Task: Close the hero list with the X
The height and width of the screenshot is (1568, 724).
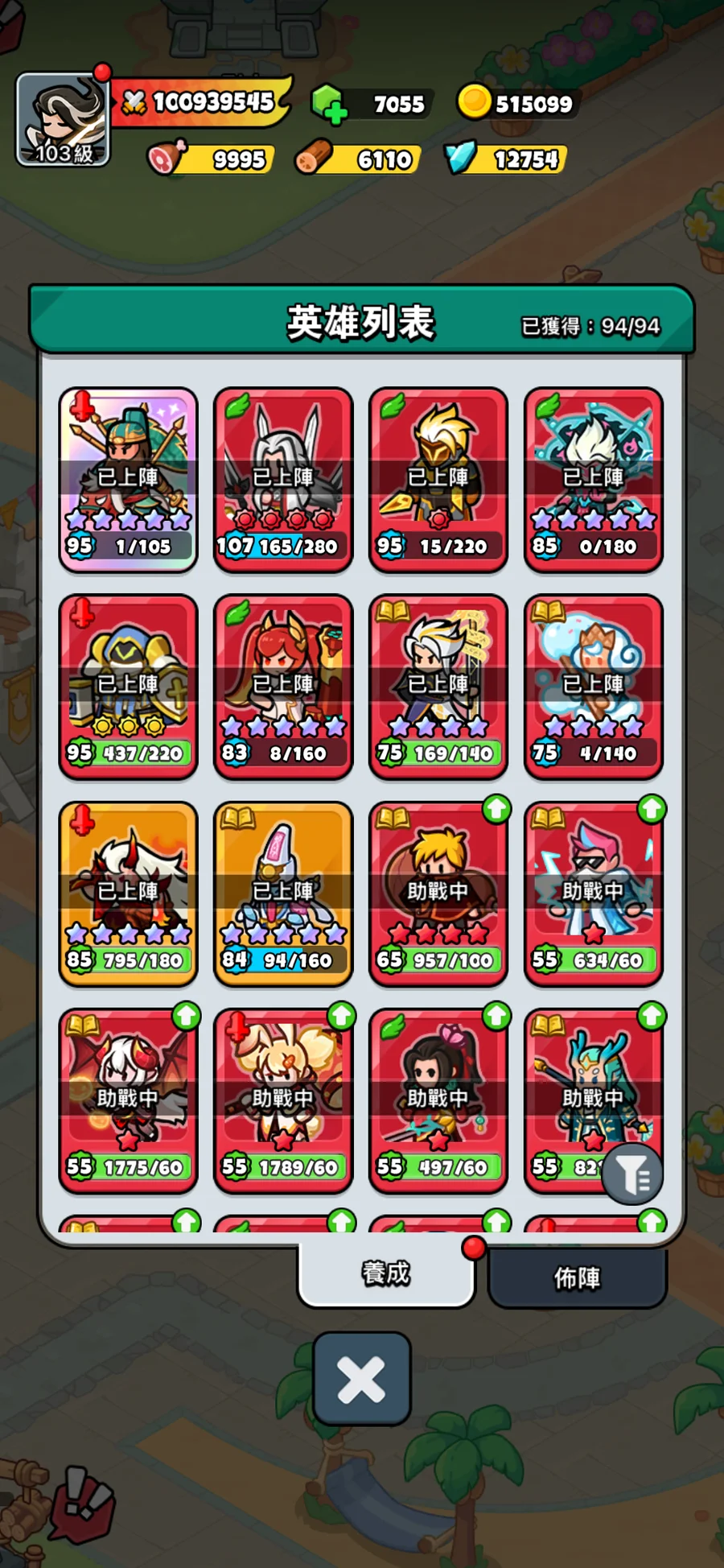Action: point(361,1379)
